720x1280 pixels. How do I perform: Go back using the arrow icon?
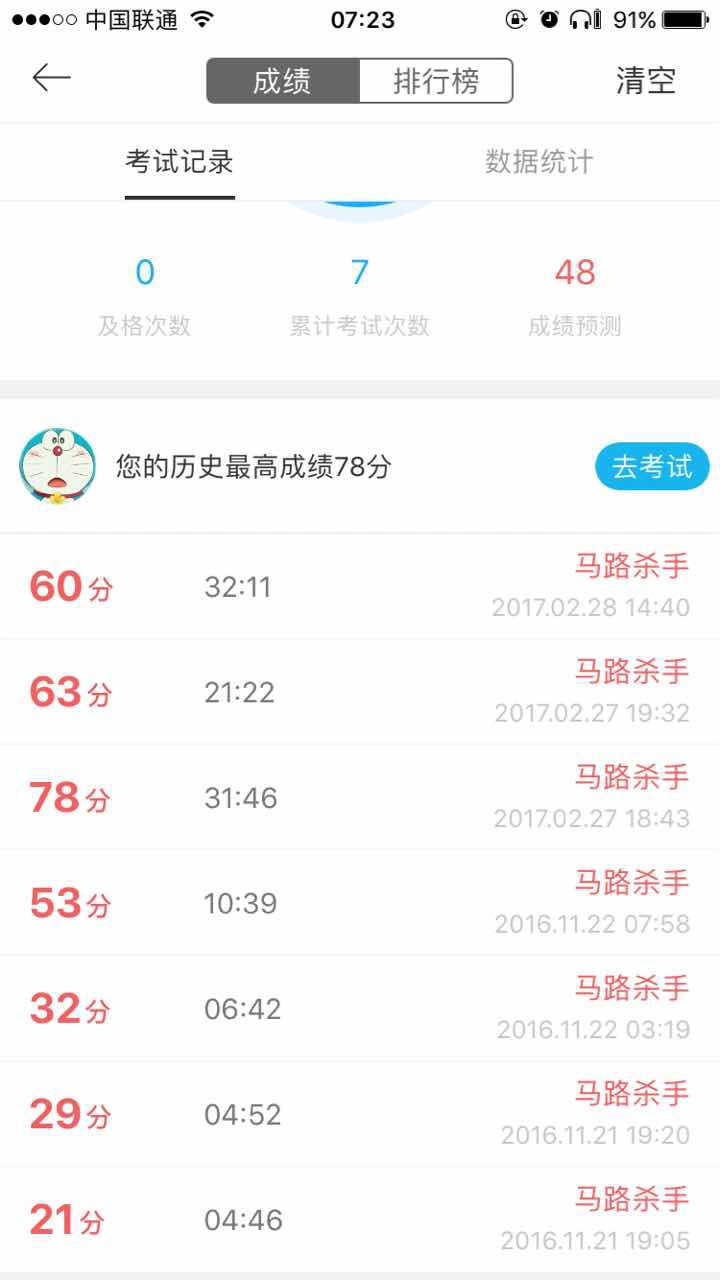[x=51, y=79]
